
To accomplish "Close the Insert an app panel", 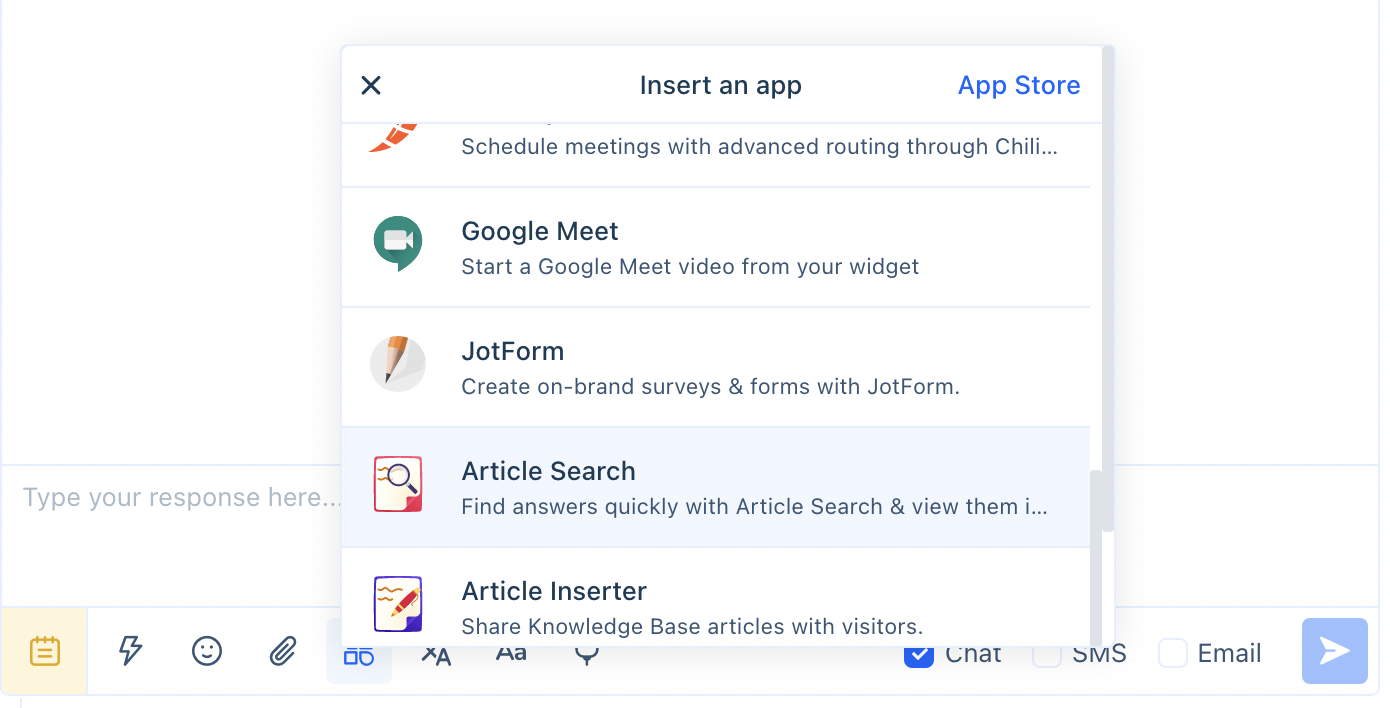I will point(371,86).
